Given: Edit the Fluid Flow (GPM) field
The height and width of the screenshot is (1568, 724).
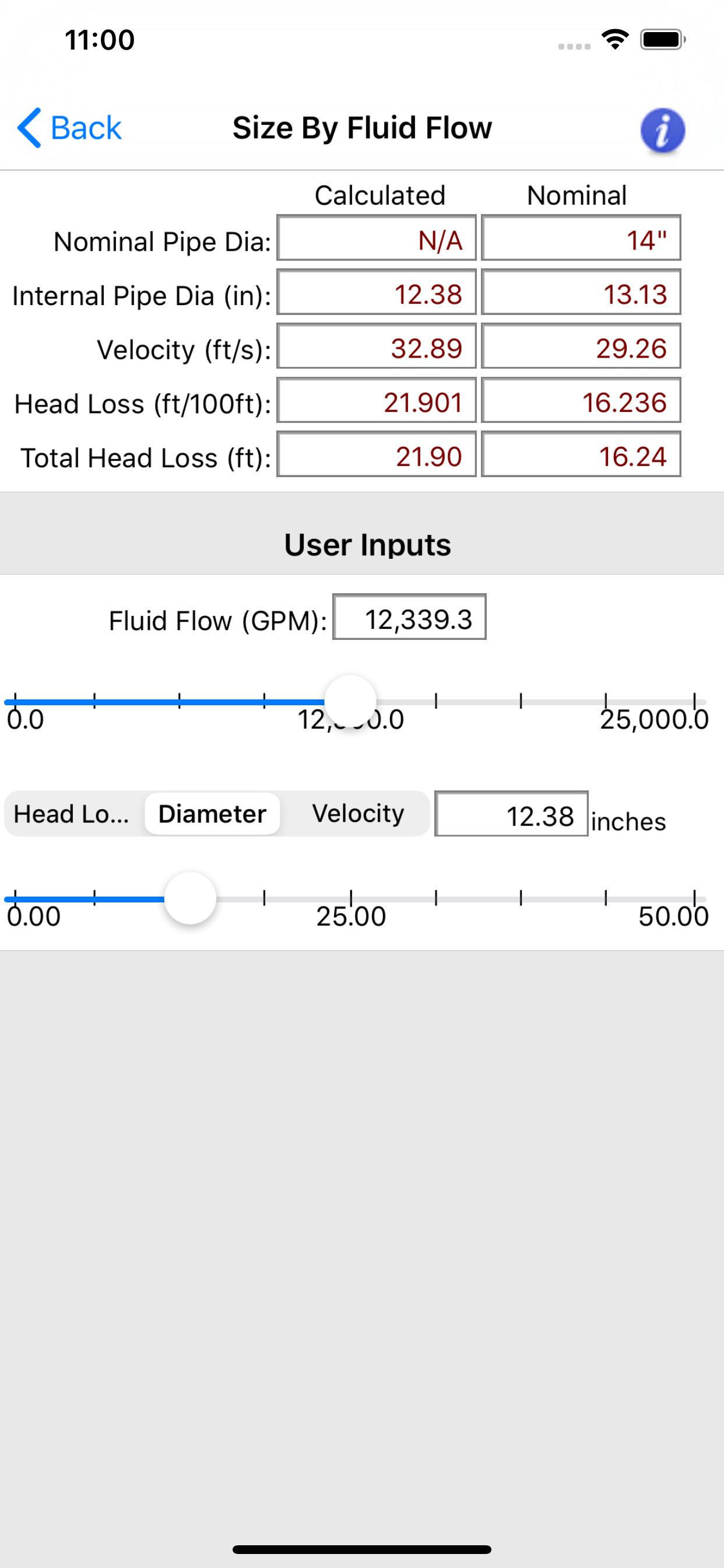Looking at the screenshot, I should (409, 617).
